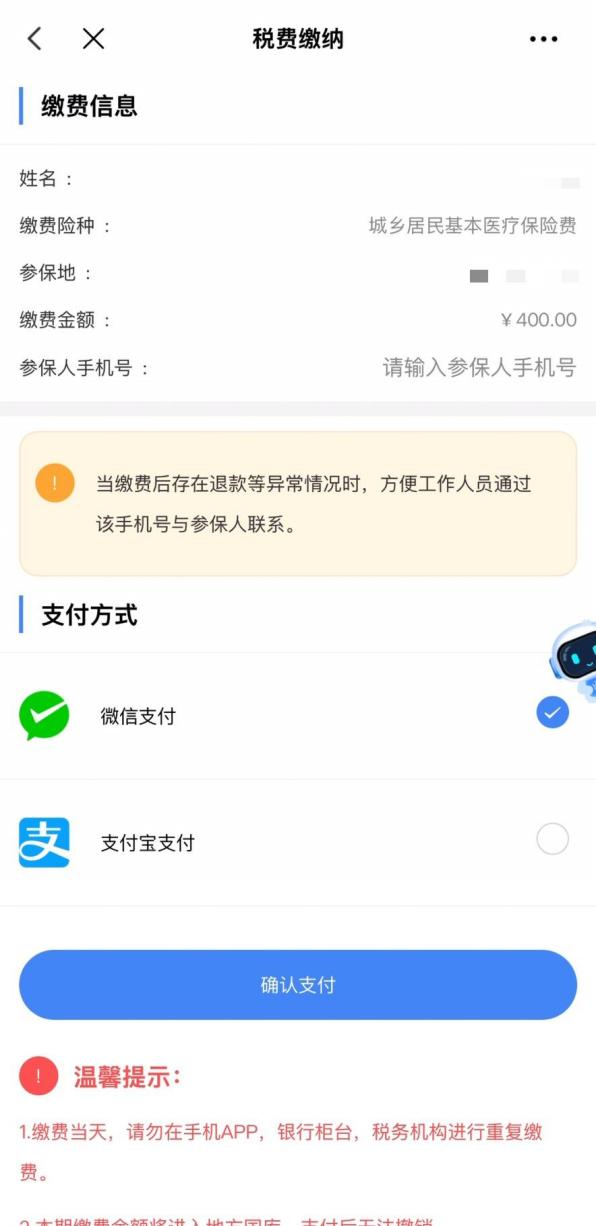Choose 支付宝支付 payment option
Viewport: 596px width, 1226px height.
pos(298,843)
